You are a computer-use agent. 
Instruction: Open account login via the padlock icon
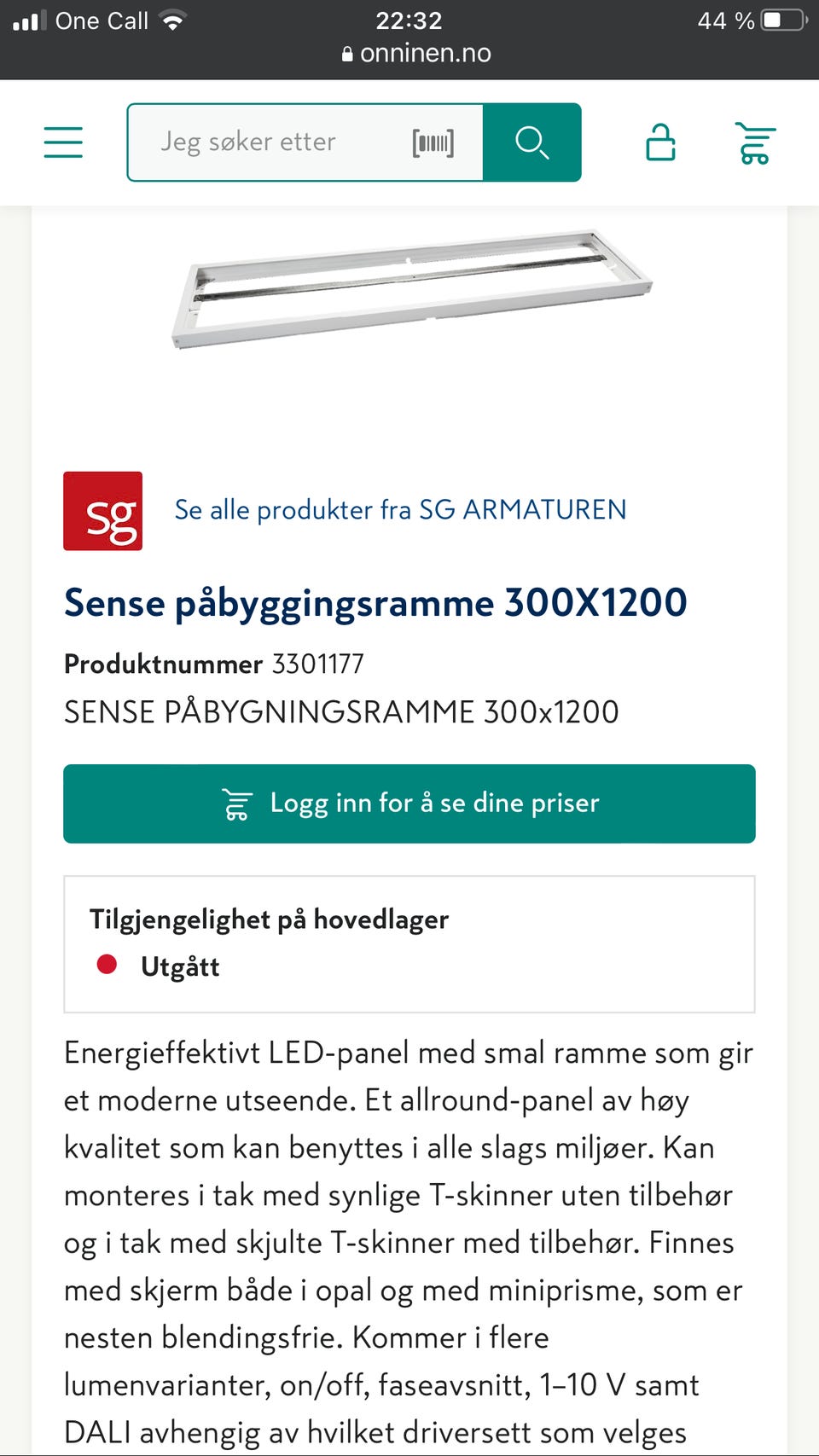pyautogui.click(x=661, y=142)
